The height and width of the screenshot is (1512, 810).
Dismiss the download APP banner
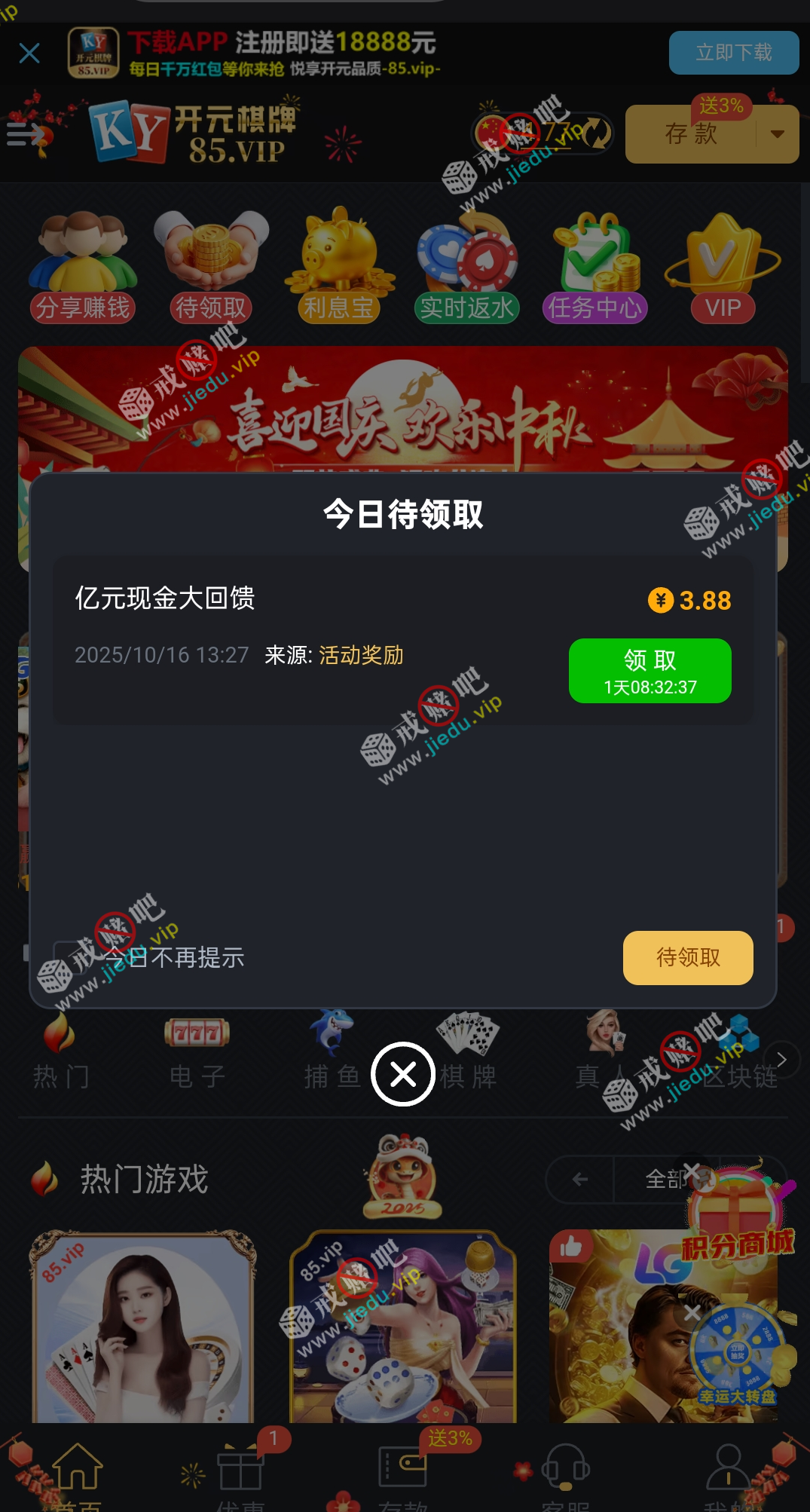29,53
